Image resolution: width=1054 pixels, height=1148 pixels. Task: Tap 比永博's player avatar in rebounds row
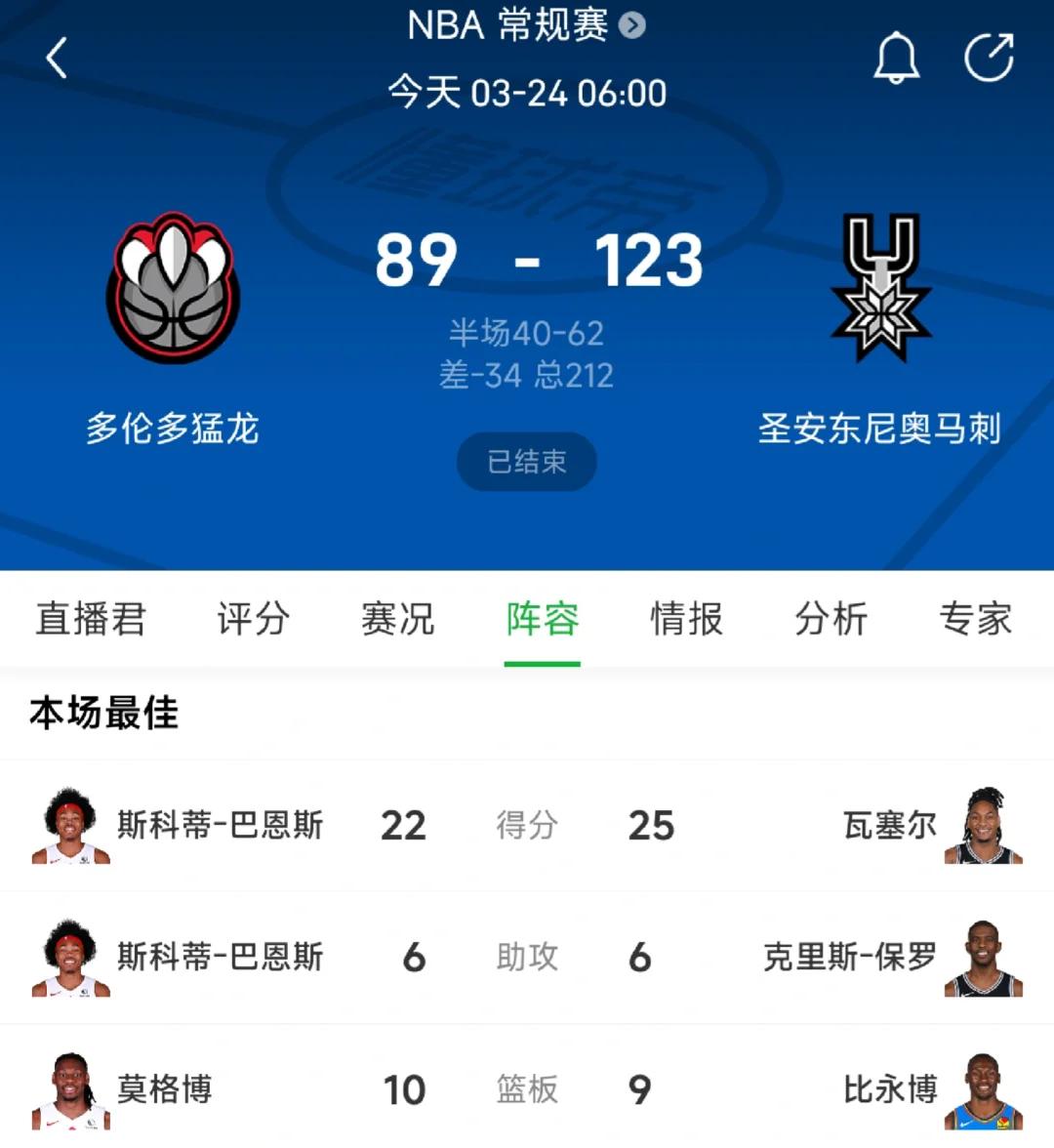[x=986, y=1090]
